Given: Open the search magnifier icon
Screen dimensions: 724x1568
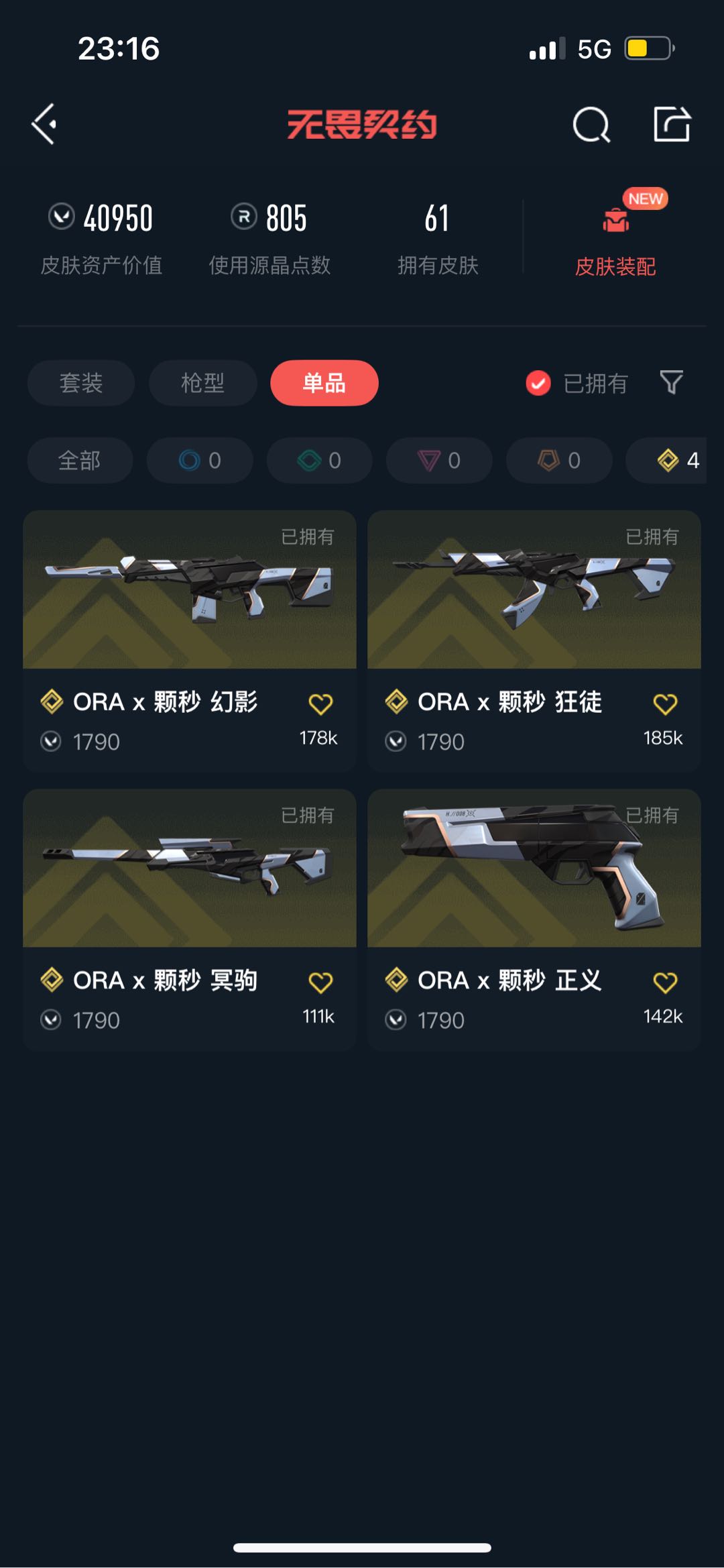Looking at the screenshot, I should pyautogui.click(x=591, y=125).
